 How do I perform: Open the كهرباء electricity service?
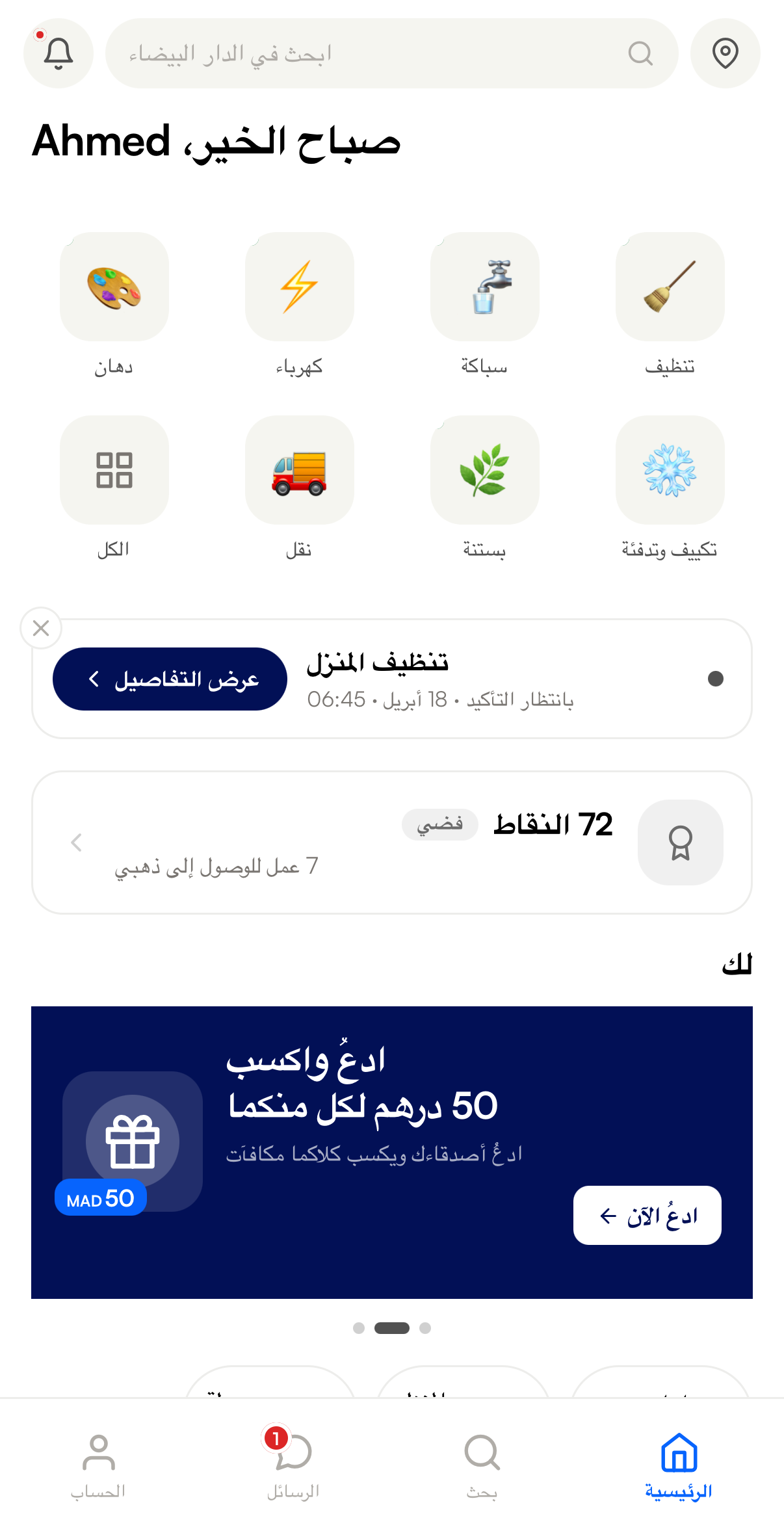[299, 287]
